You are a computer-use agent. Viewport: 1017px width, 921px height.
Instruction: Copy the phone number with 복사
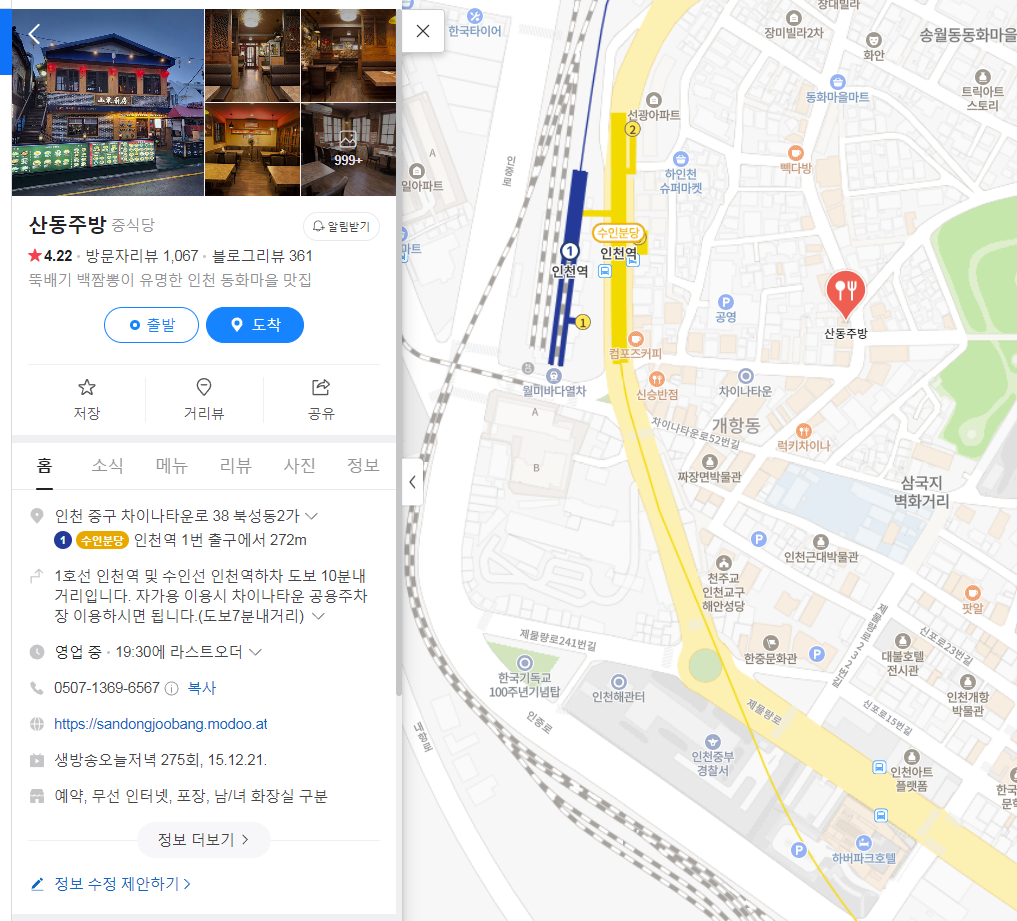pyautogui.click(x=202, y=688)
